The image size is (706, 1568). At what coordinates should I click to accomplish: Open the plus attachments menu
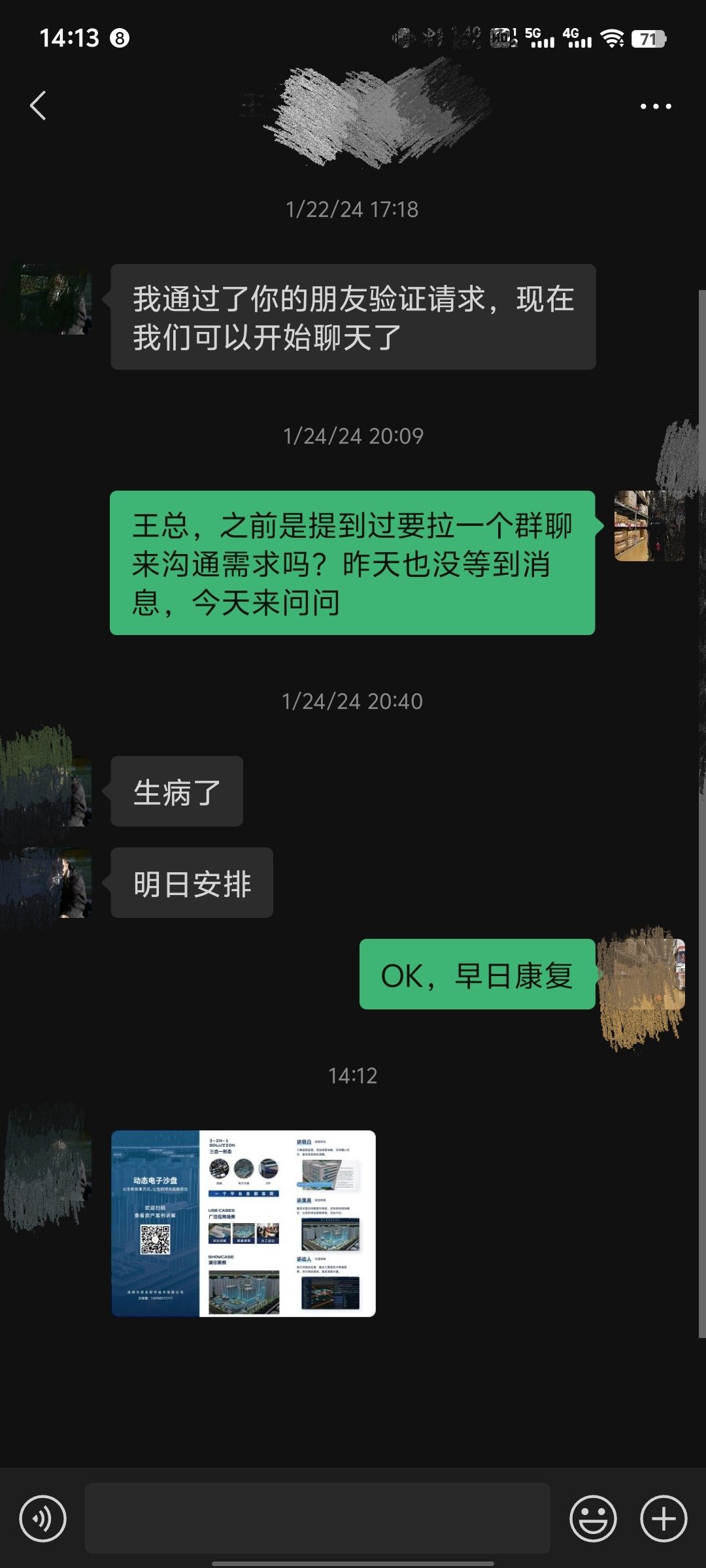point(664,1519)
